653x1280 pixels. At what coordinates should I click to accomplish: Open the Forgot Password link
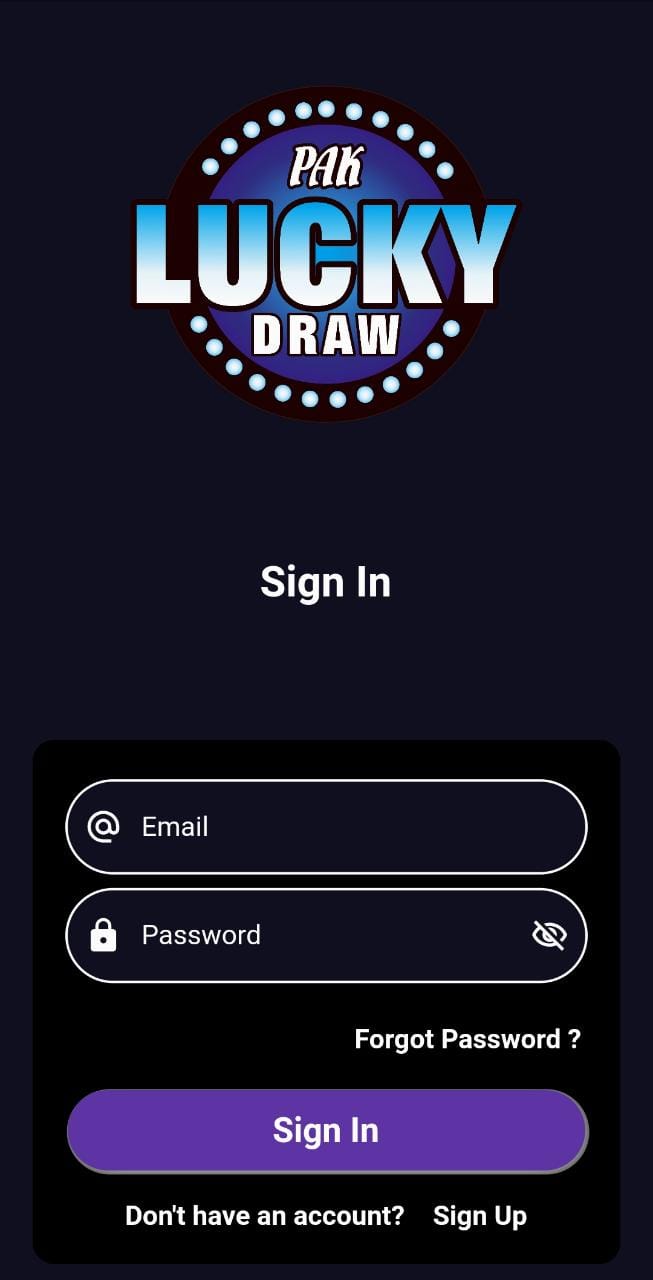[467, 1039]
